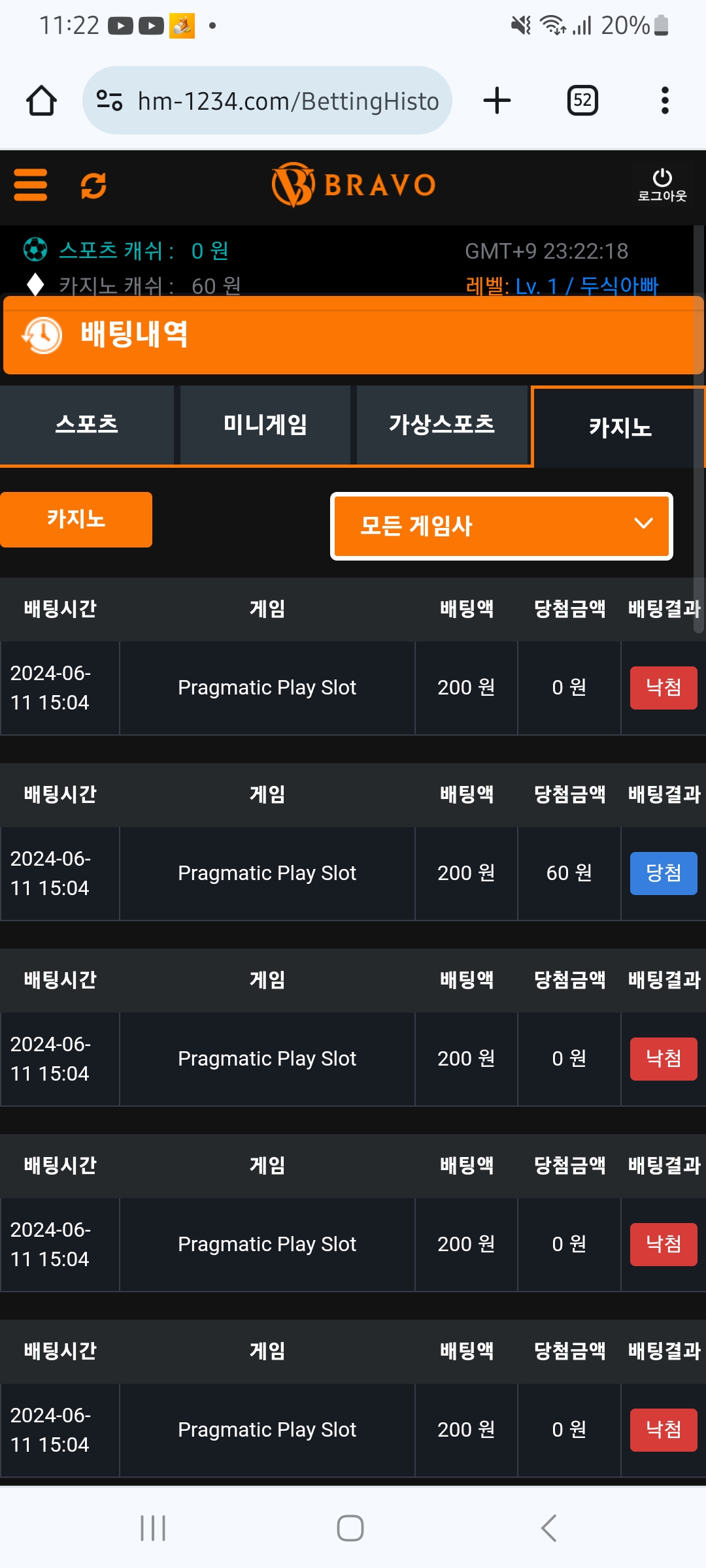Tap the BRAVO logo to go home
Image resolution: width=706 pixels, height=1568 pixels.
click(354, 185)
